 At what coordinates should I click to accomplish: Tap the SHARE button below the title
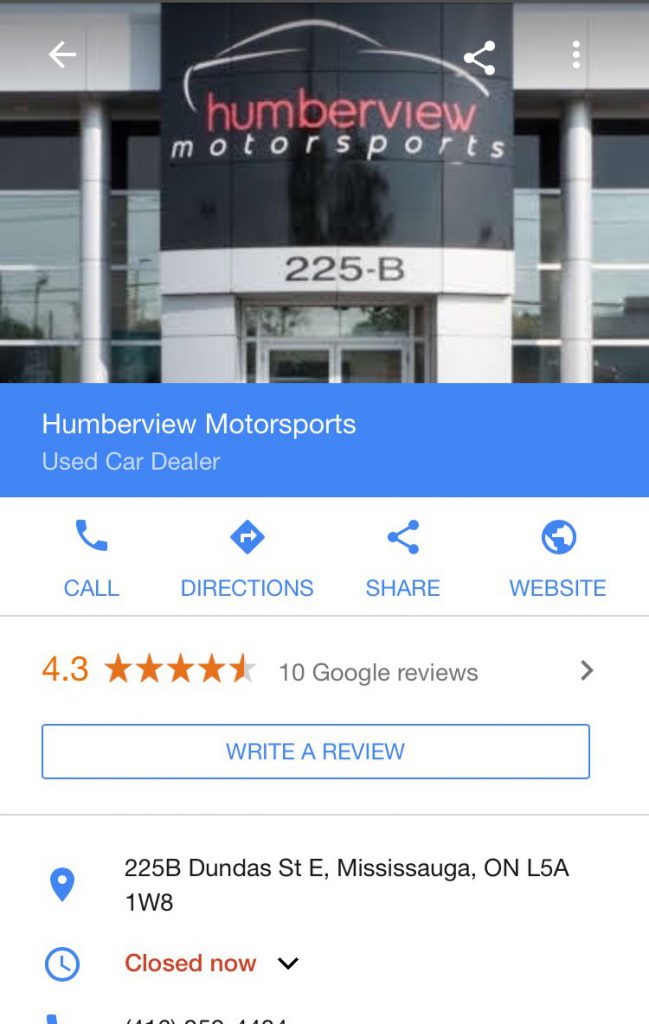pos(403,558)
